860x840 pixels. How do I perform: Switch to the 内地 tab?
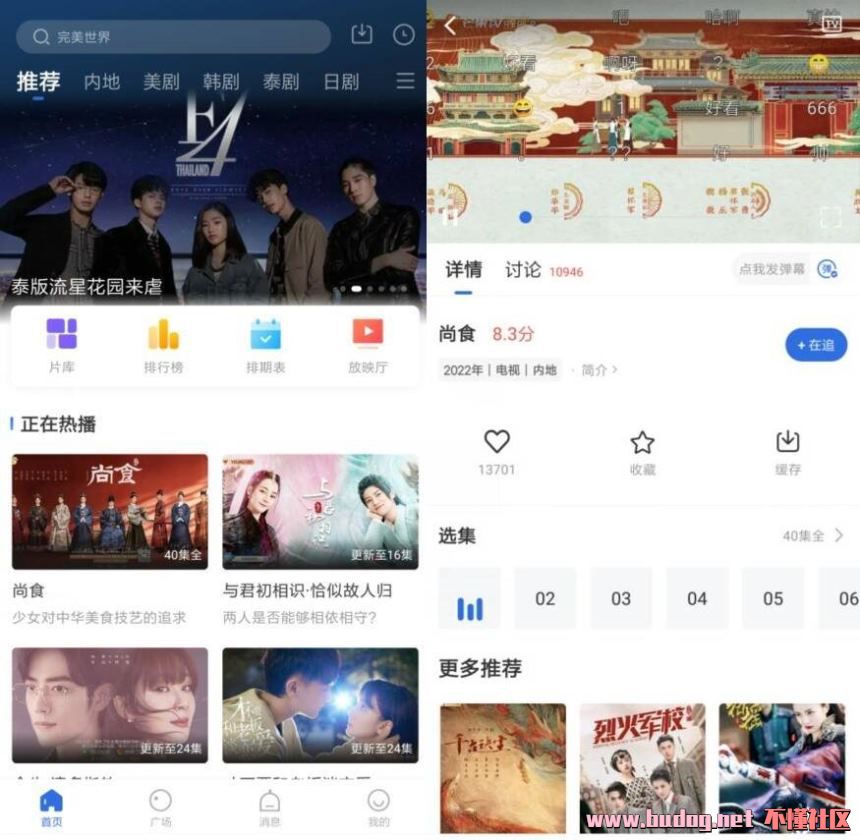[x=101, y=82]
